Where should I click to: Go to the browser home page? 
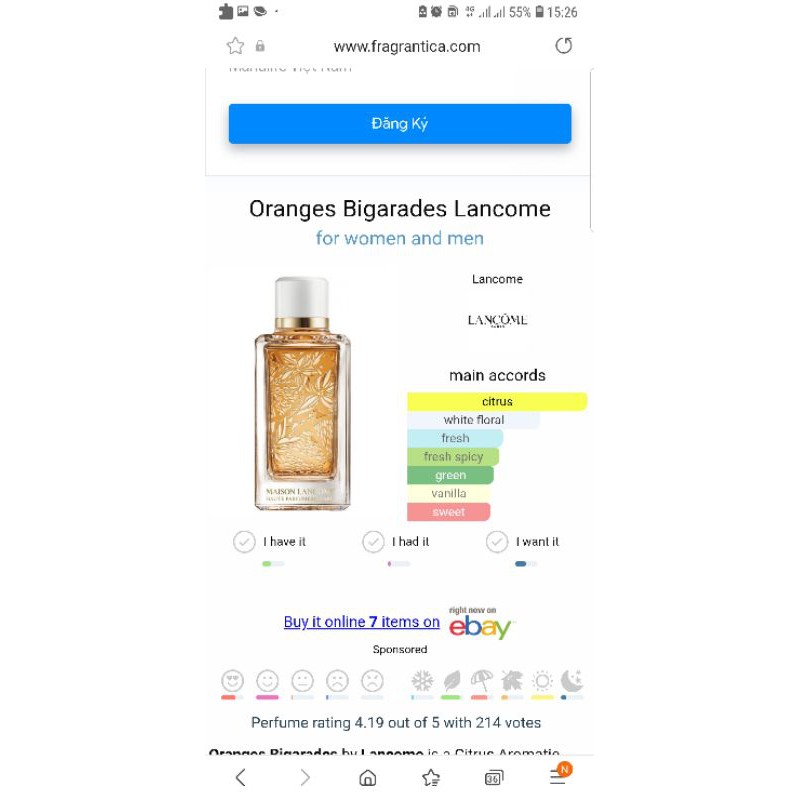click(368, 777)
